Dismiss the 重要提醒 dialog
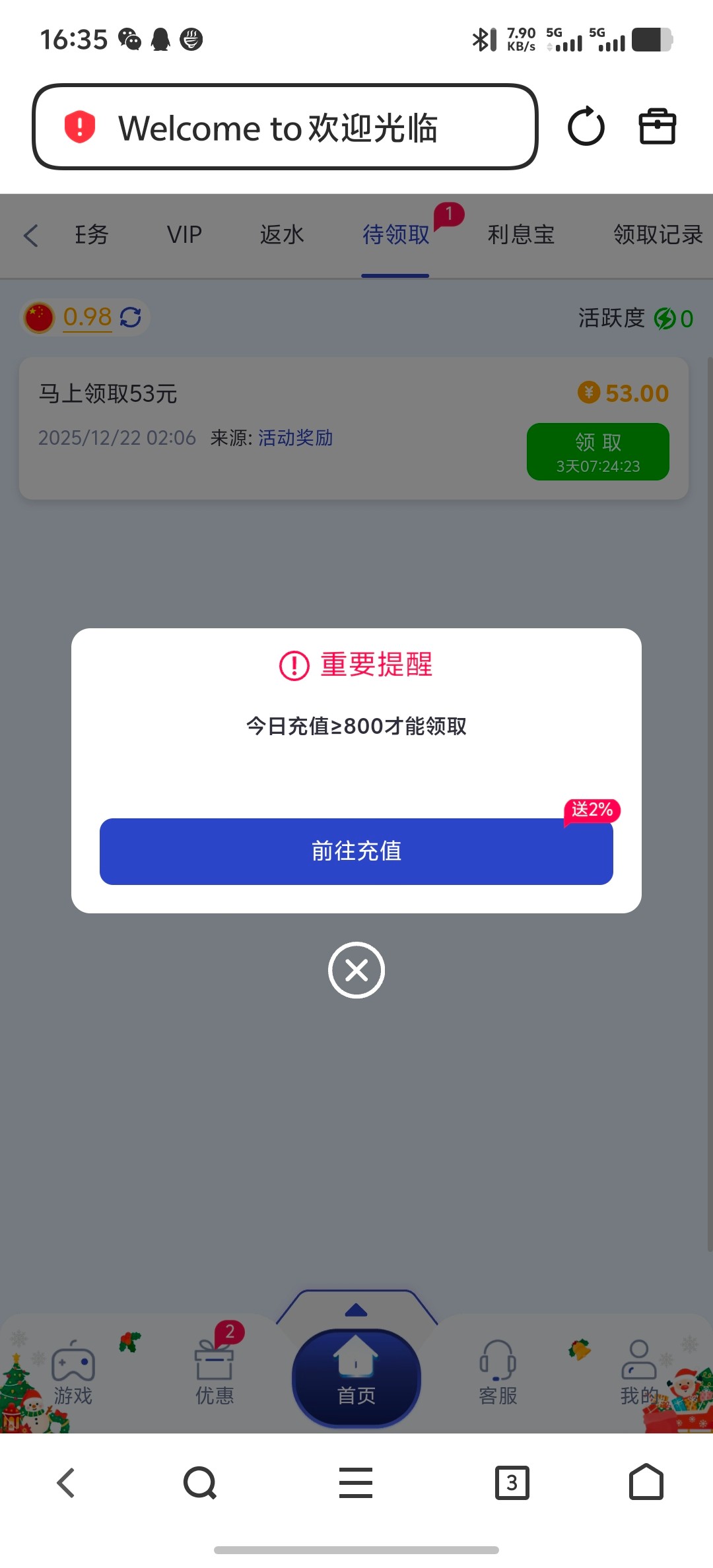The width and height of the screenshot is (713, 1568). pos(356,970)
